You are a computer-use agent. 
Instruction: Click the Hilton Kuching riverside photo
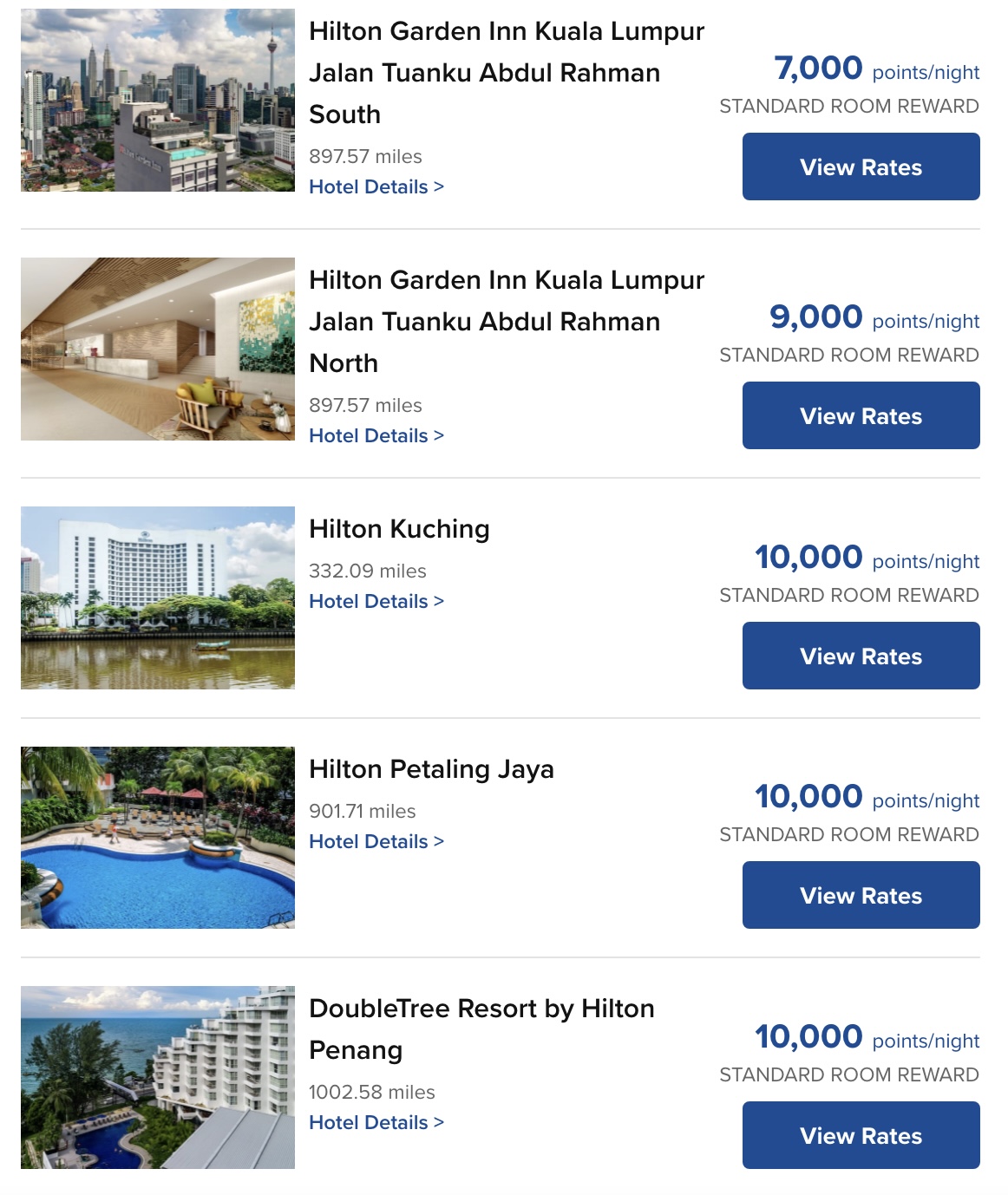157,598
